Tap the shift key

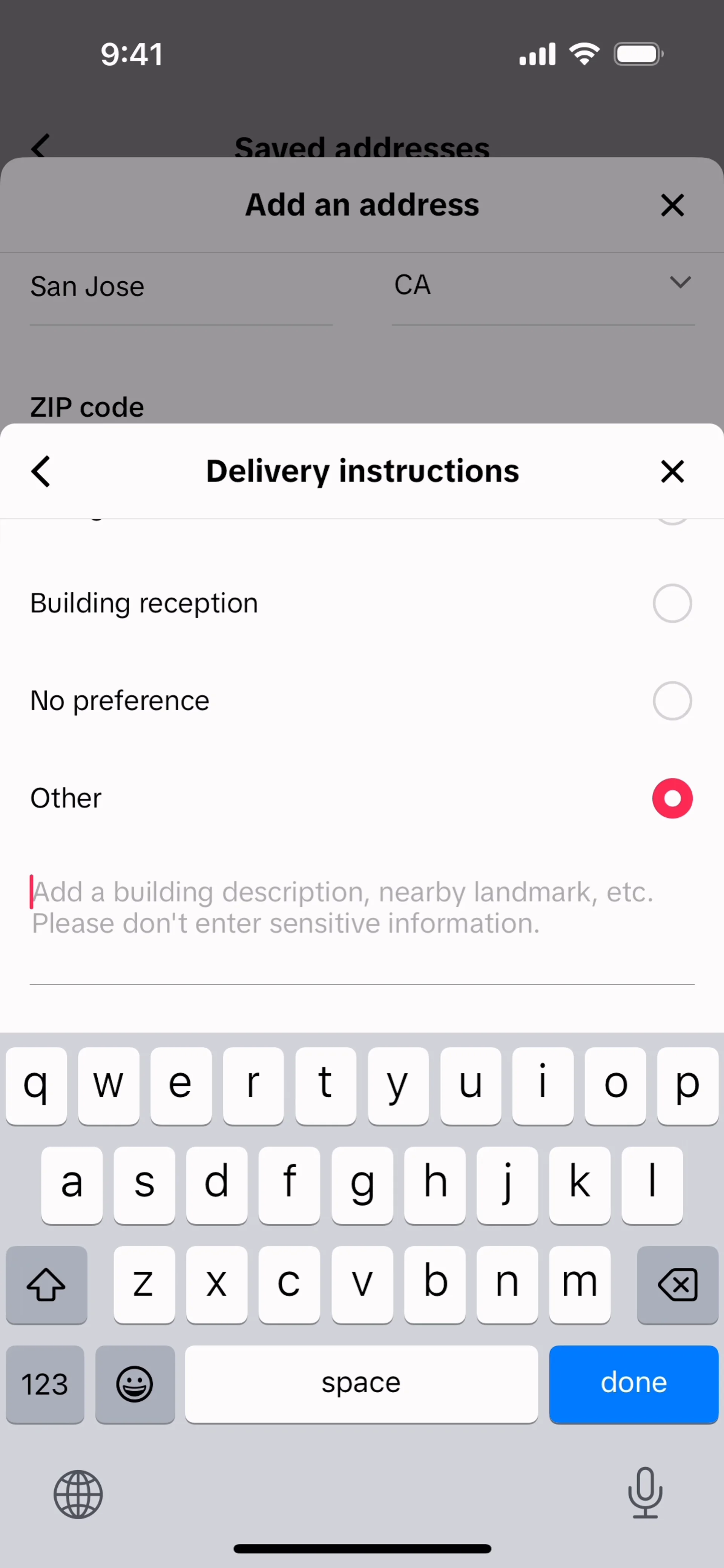pos(46,1284)
